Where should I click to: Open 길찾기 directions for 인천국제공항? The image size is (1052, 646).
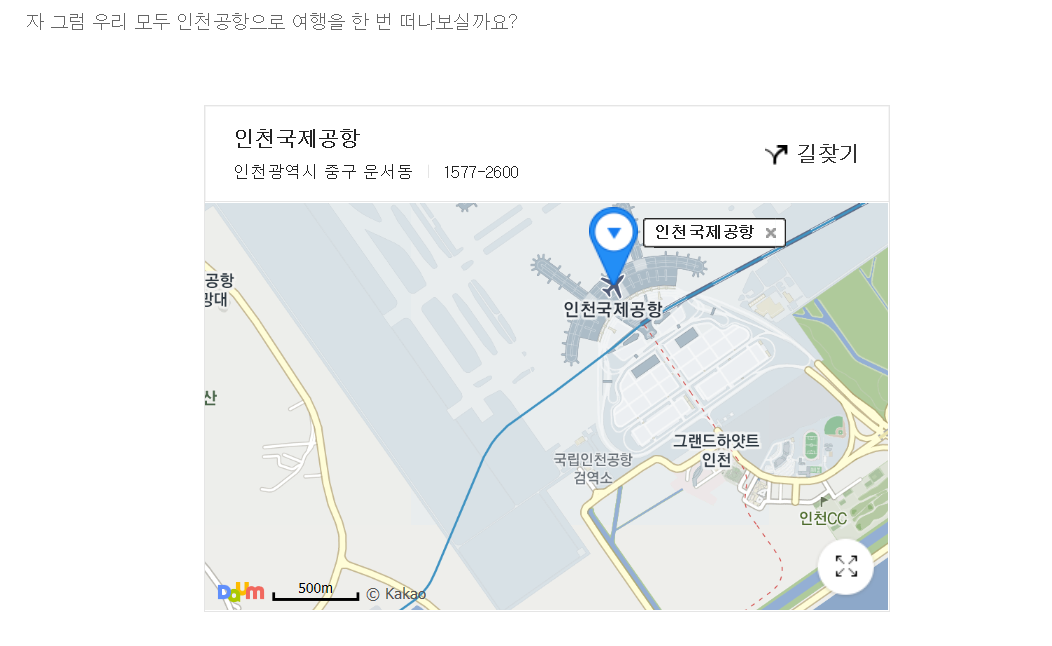click(812, 154)
